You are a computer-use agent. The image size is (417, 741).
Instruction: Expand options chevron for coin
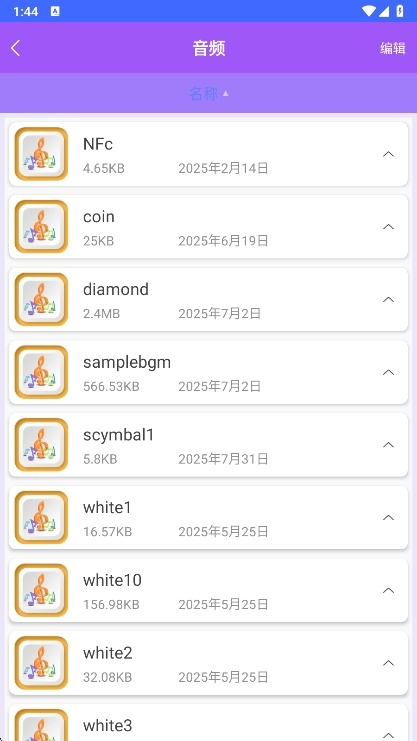(388, 227)
